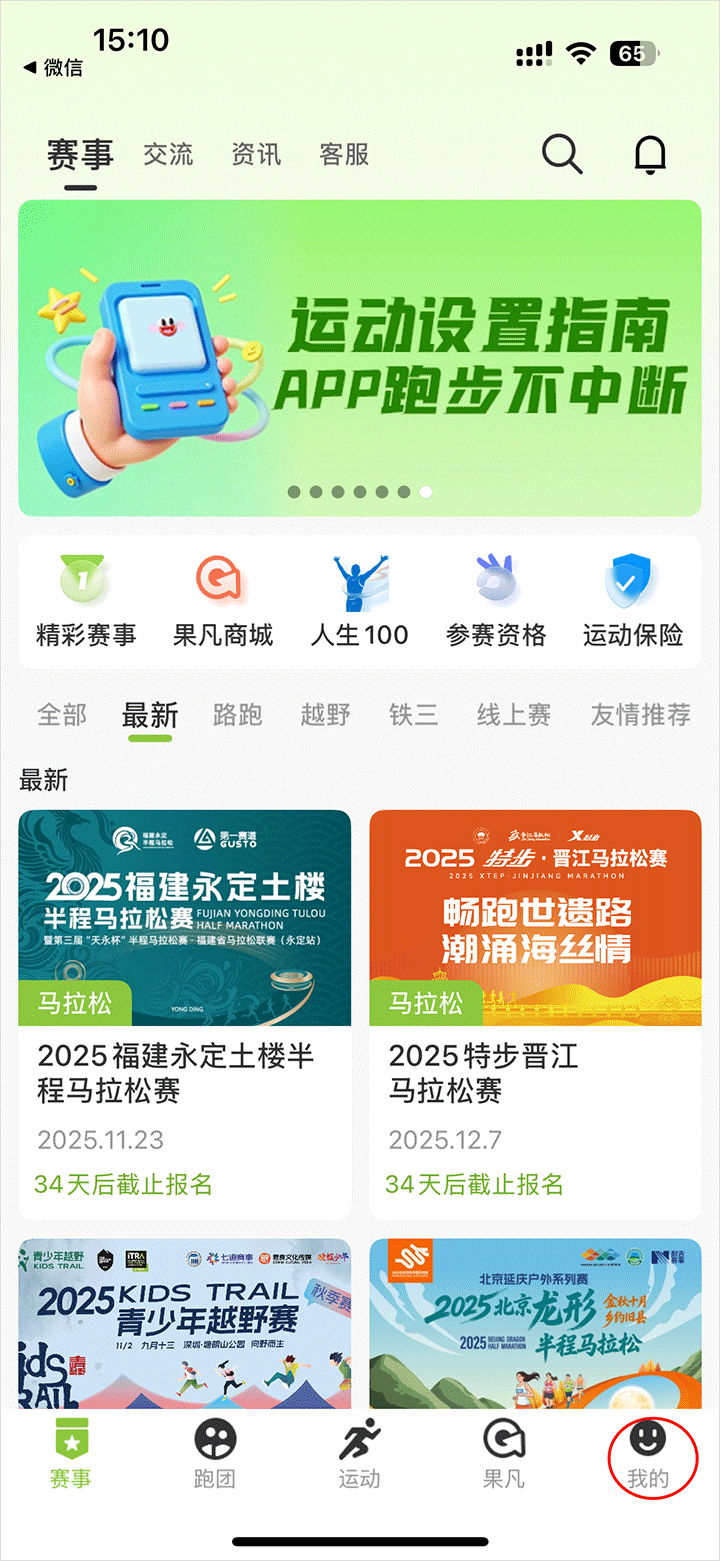
Task: Open the search magnifier icon
Action: (x=562, y=154)
